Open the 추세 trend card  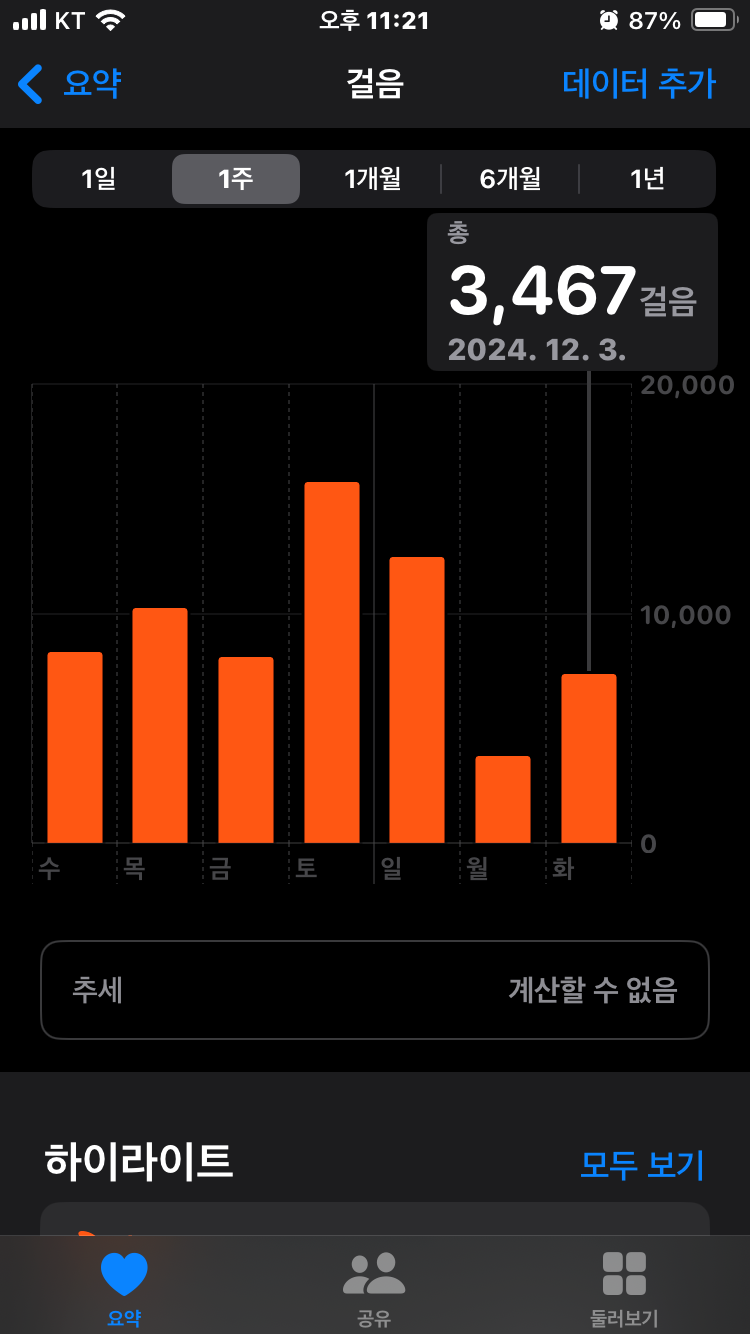(375, 990)
